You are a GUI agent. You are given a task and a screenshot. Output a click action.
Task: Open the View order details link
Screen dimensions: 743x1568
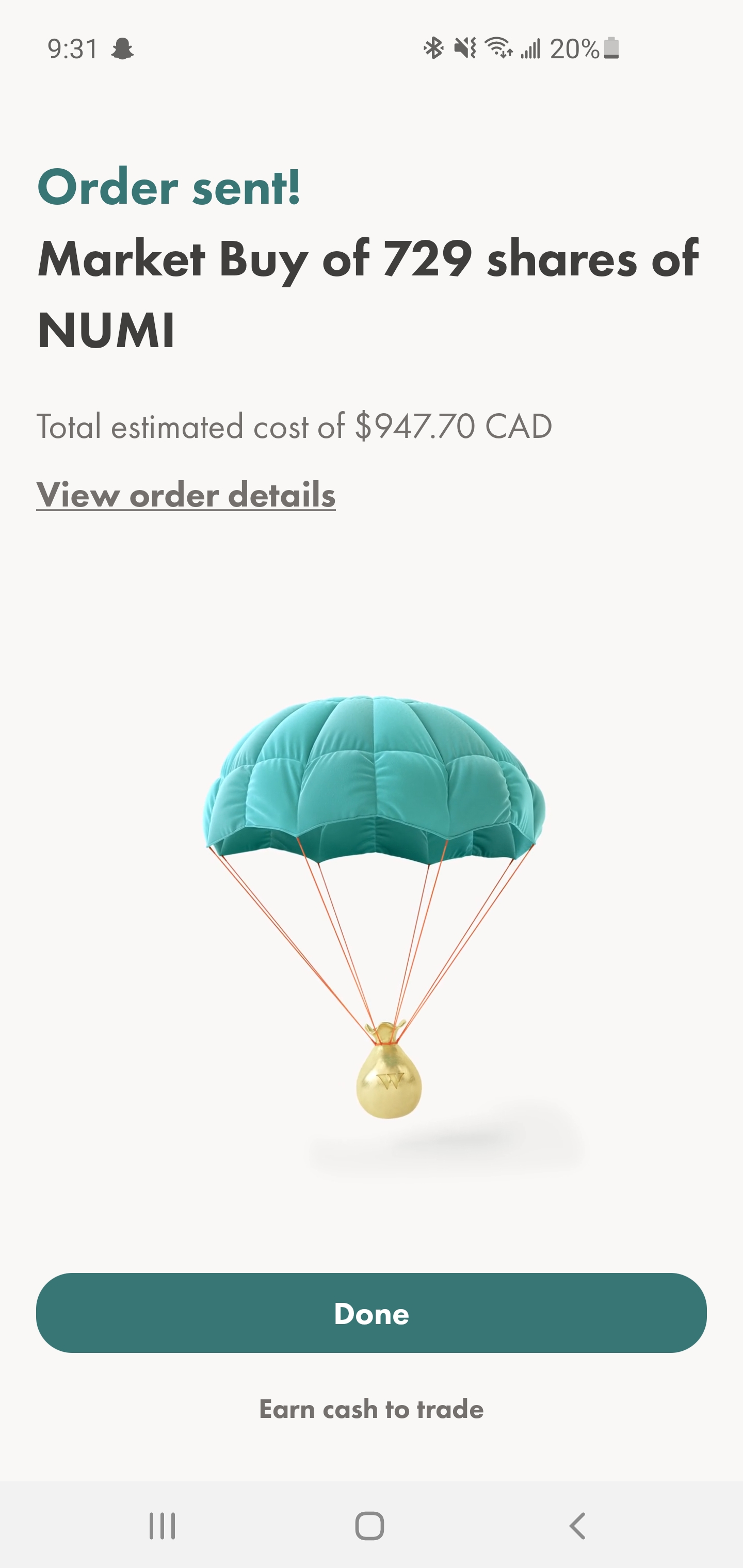pos(186,494)
